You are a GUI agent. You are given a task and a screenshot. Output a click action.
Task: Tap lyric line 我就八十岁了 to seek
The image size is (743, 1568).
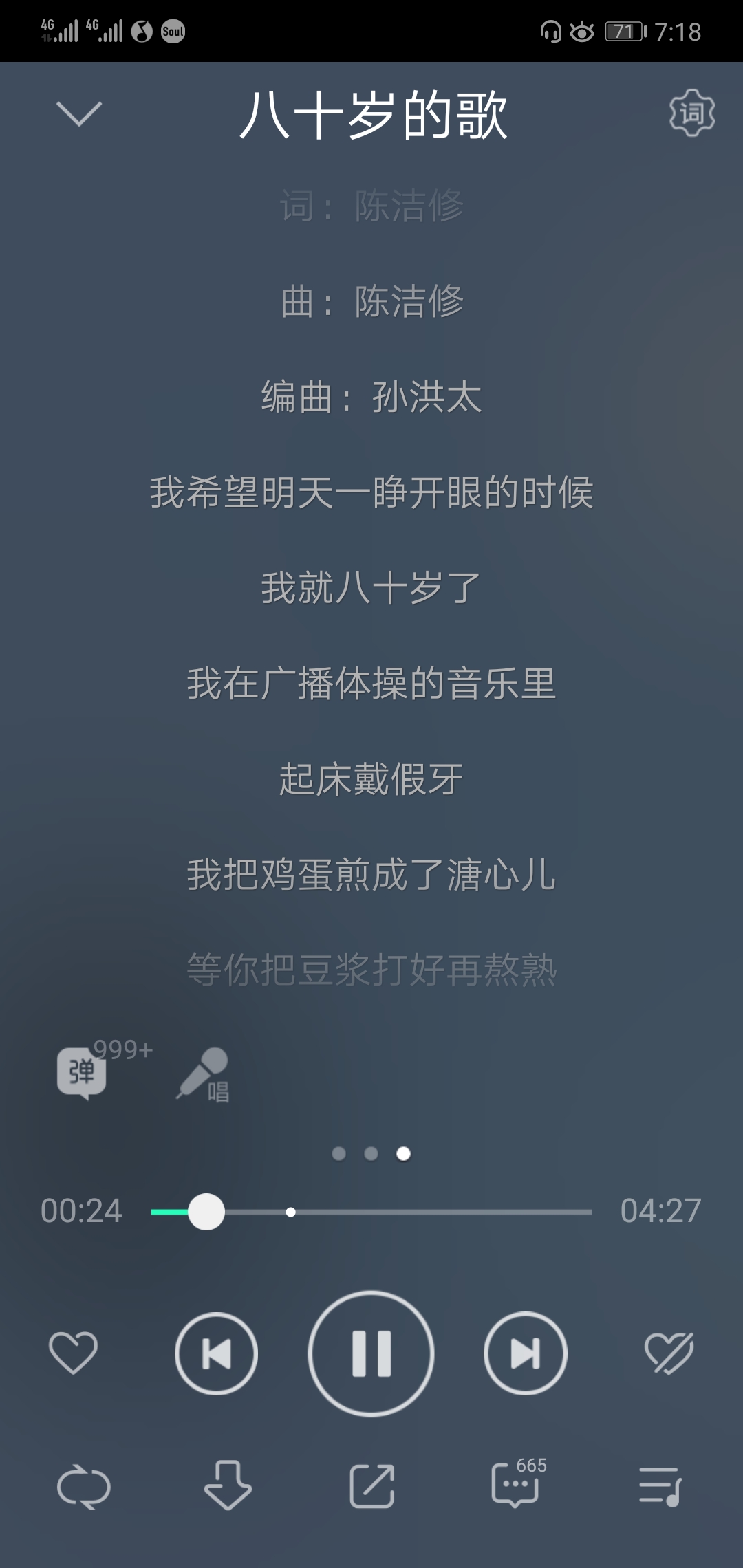371,588
